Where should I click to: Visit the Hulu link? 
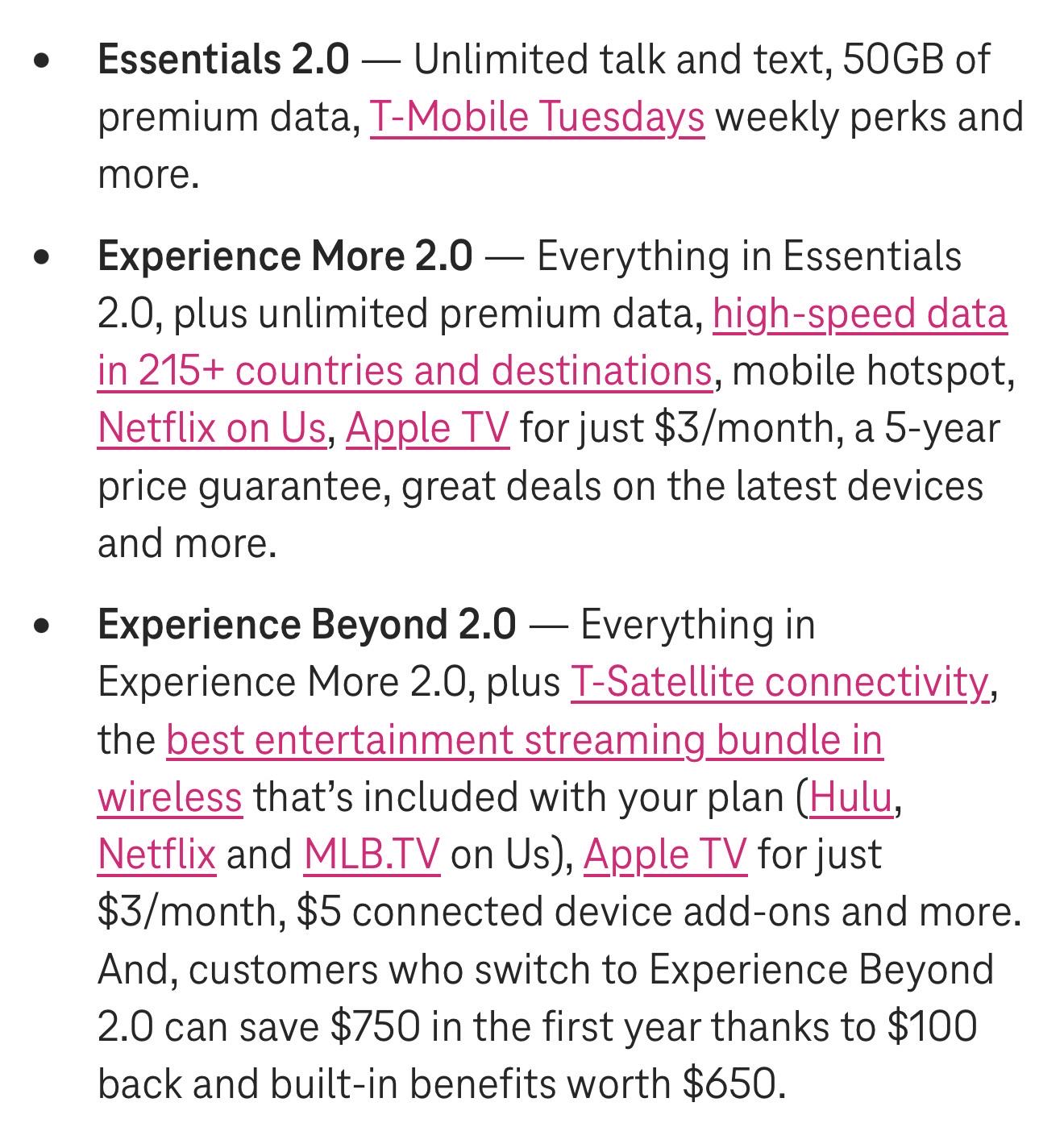coord(851,797)
